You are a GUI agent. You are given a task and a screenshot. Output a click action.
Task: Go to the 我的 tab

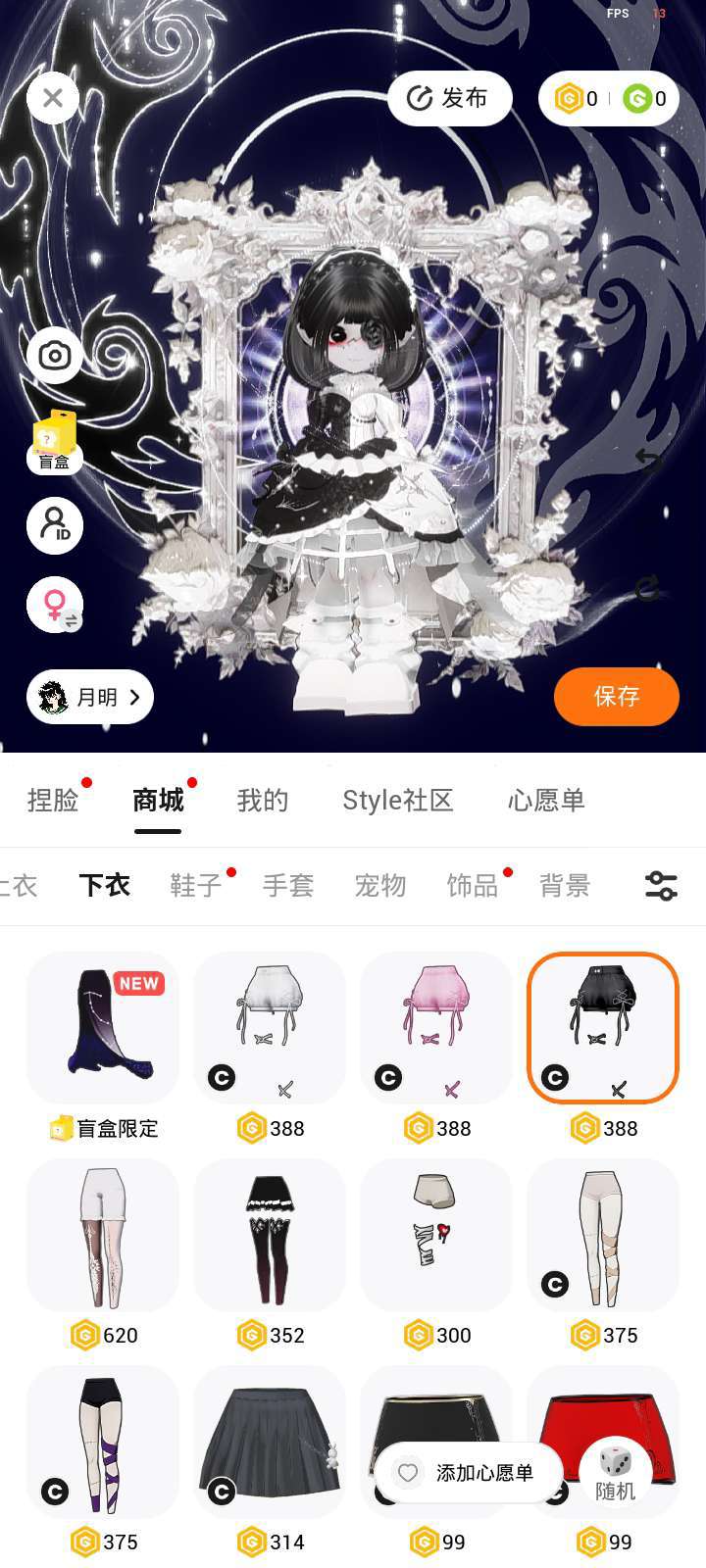[262, 801]
